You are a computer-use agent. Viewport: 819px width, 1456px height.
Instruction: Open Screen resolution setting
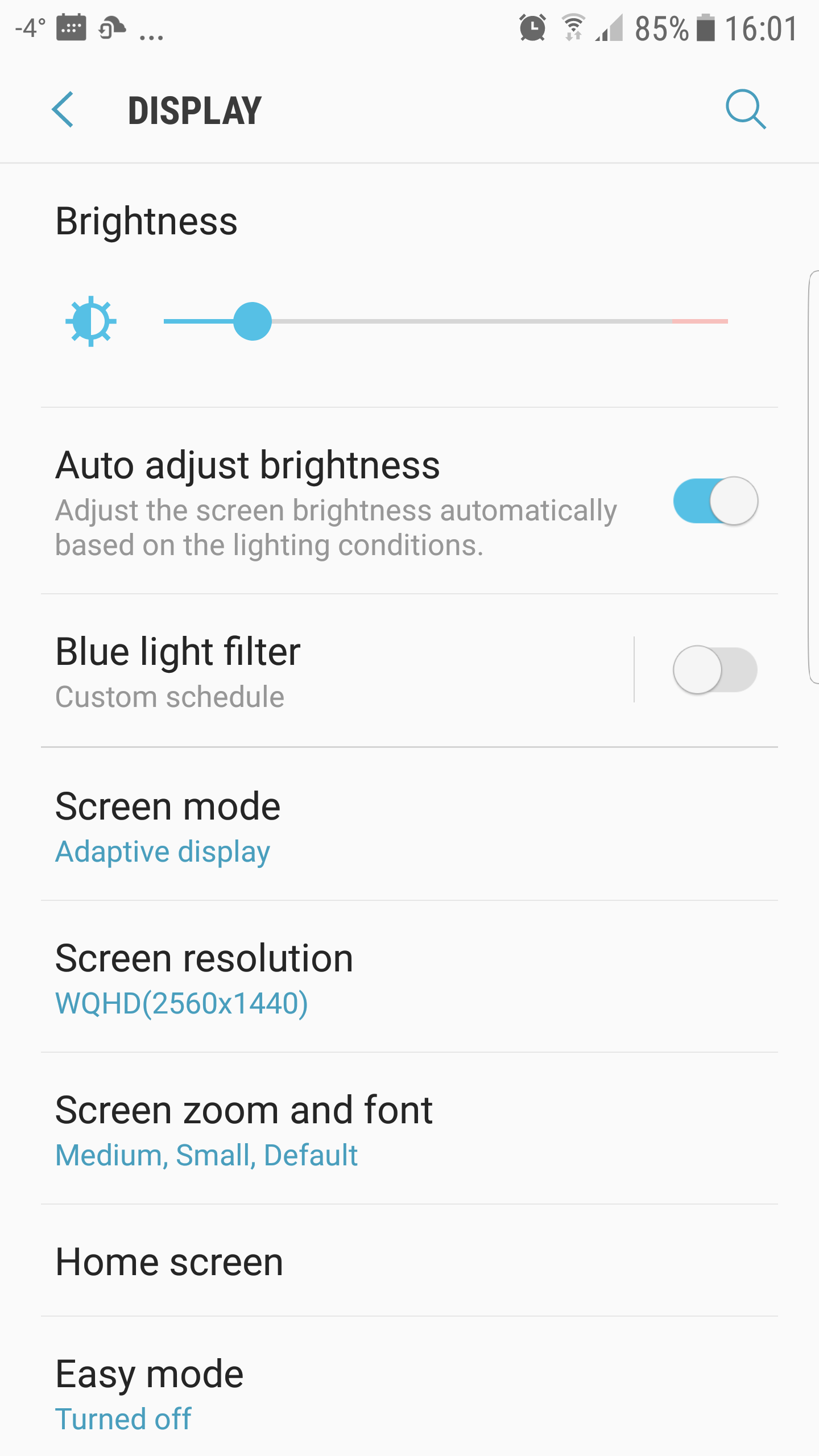tap(409, 977)
